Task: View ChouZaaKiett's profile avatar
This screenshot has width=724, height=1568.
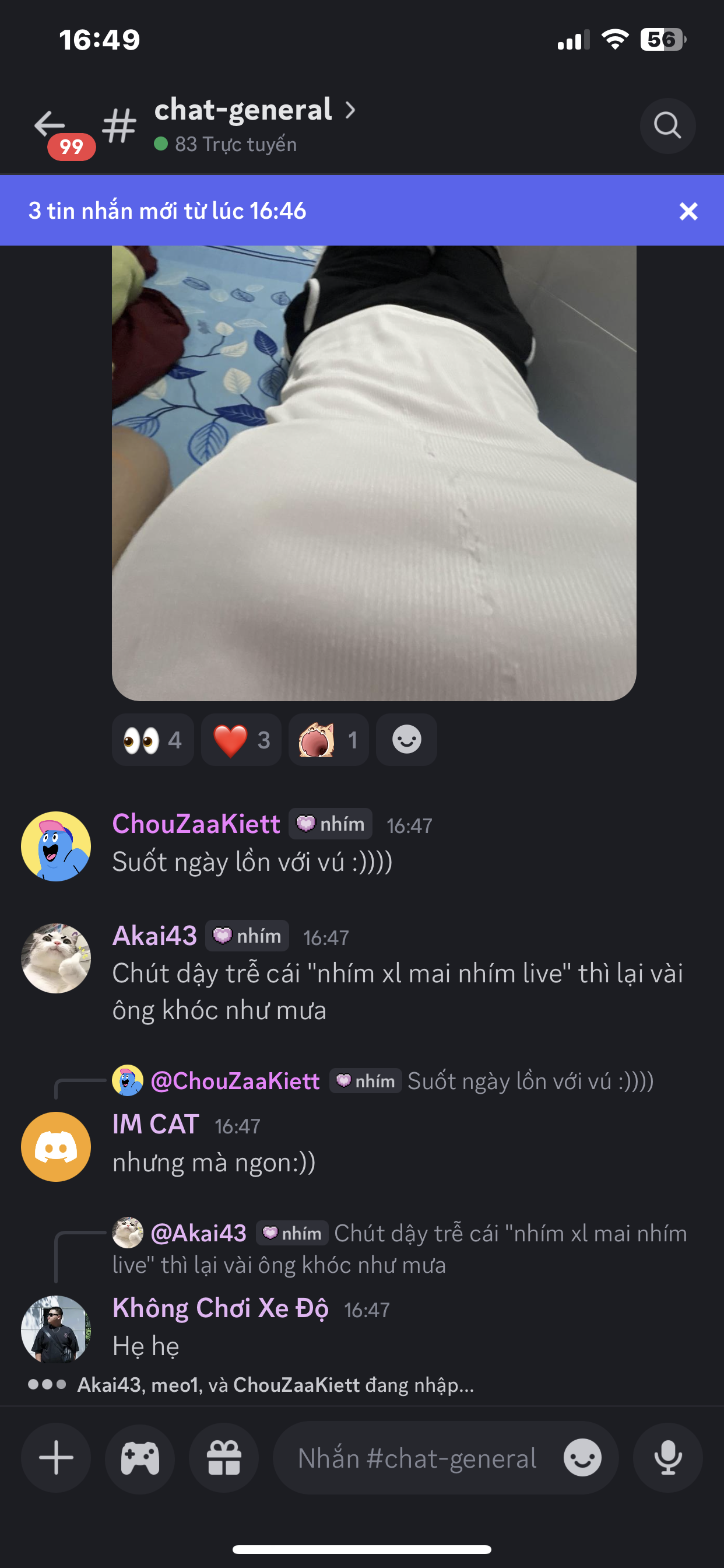Action: click(56, 846)
